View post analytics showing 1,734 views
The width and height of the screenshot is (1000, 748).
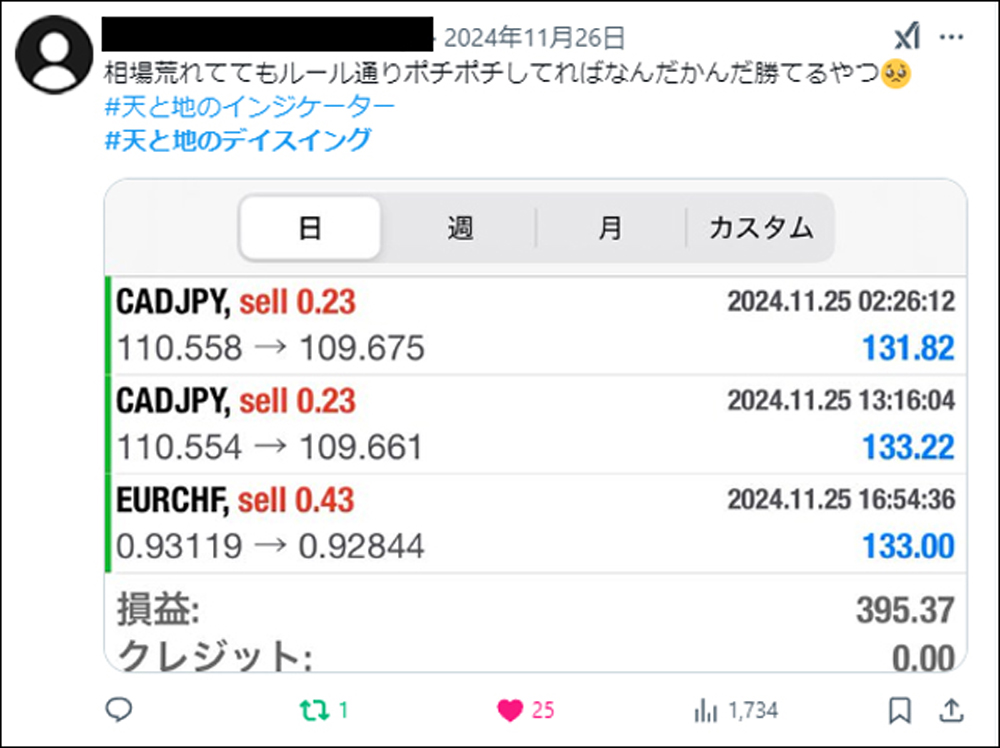pos(706,710)
